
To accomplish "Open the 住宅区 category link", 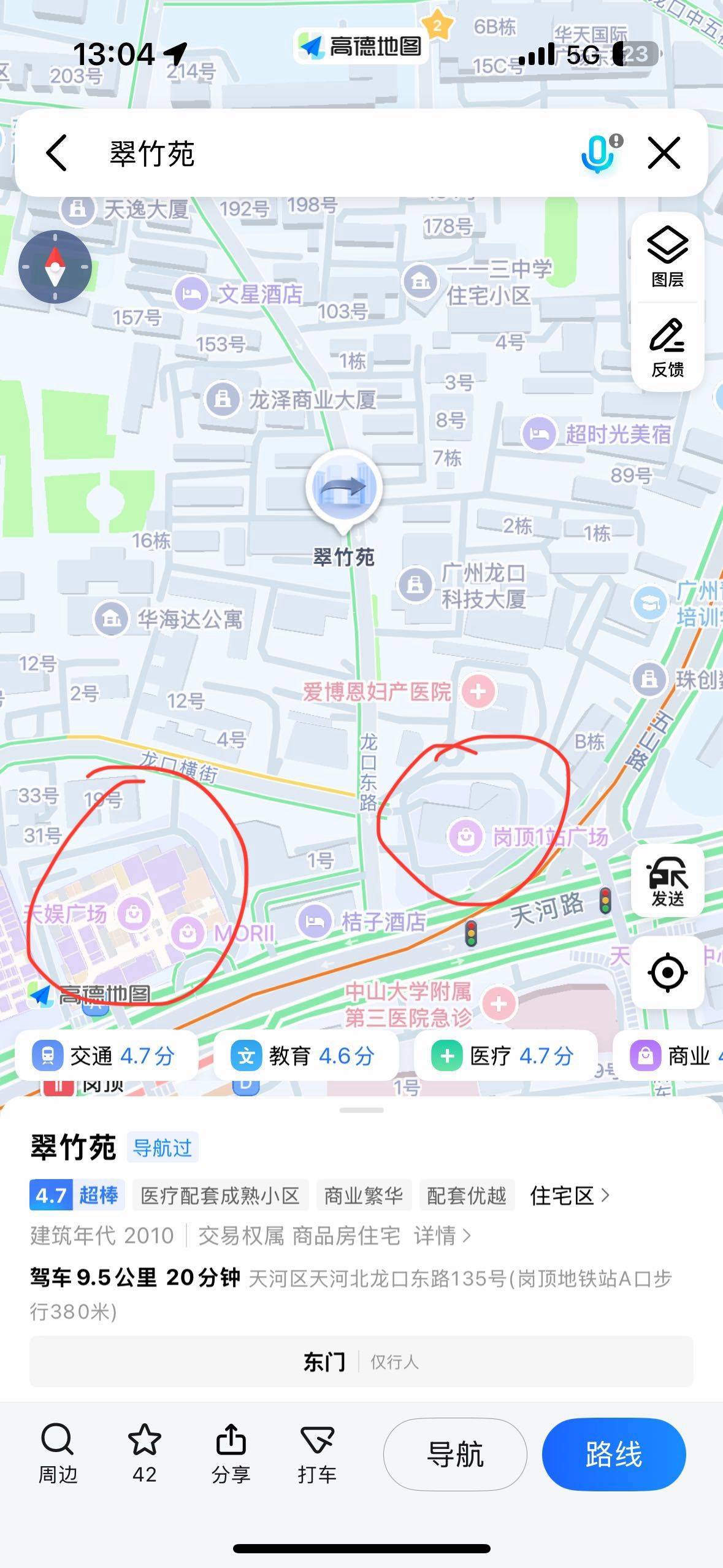I will point(569,1195).
